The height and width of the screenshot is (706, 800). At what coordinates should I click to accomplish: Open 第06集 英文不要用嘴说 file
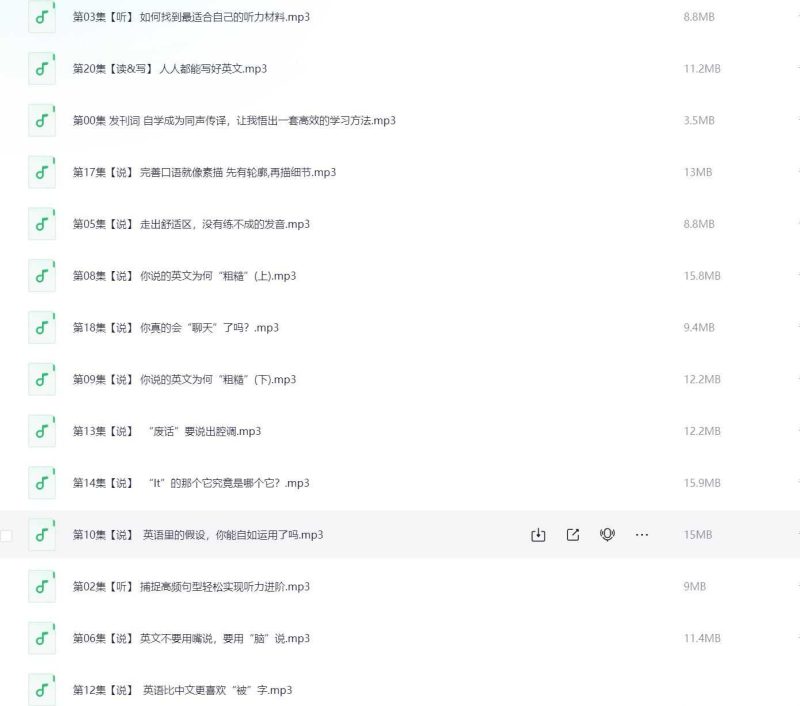(x=191, y=639)
